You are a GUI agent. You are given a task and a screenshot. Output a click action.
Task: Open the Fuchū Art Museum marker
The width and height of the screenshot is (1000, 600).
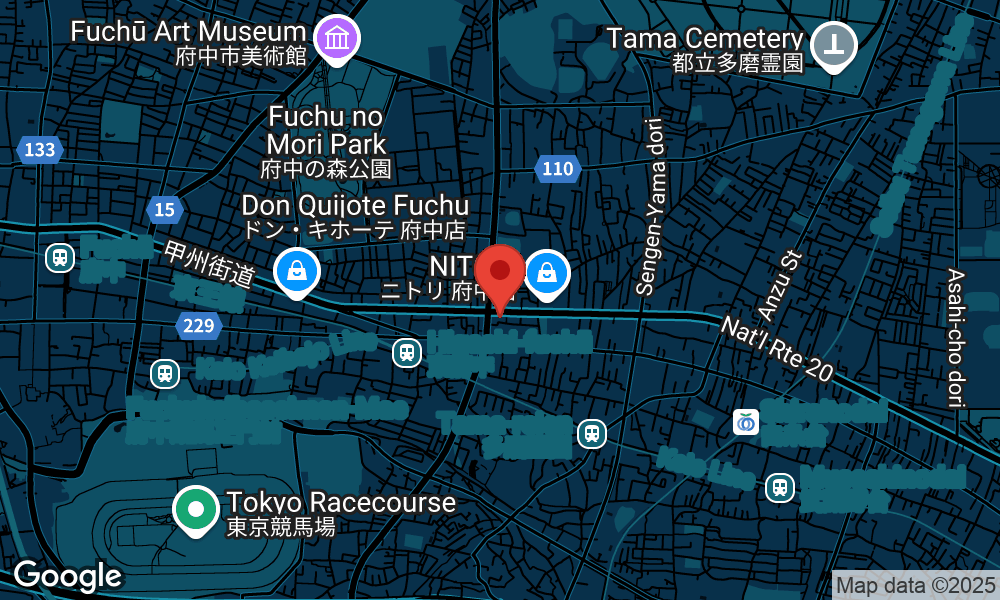click(x=337, y=40)
